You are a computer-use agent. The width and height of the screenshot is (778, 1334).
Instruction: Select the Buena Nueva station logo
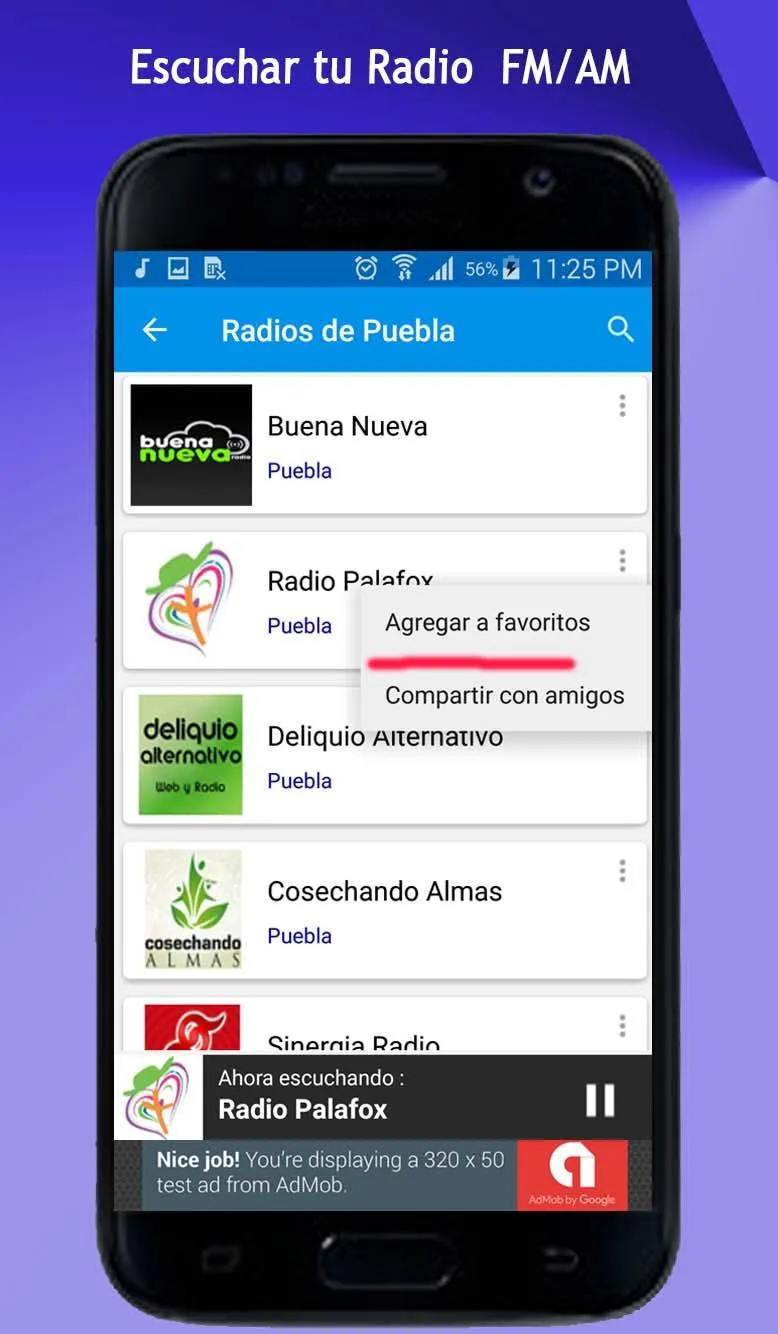pyautogui.click(x=190, y=443)
